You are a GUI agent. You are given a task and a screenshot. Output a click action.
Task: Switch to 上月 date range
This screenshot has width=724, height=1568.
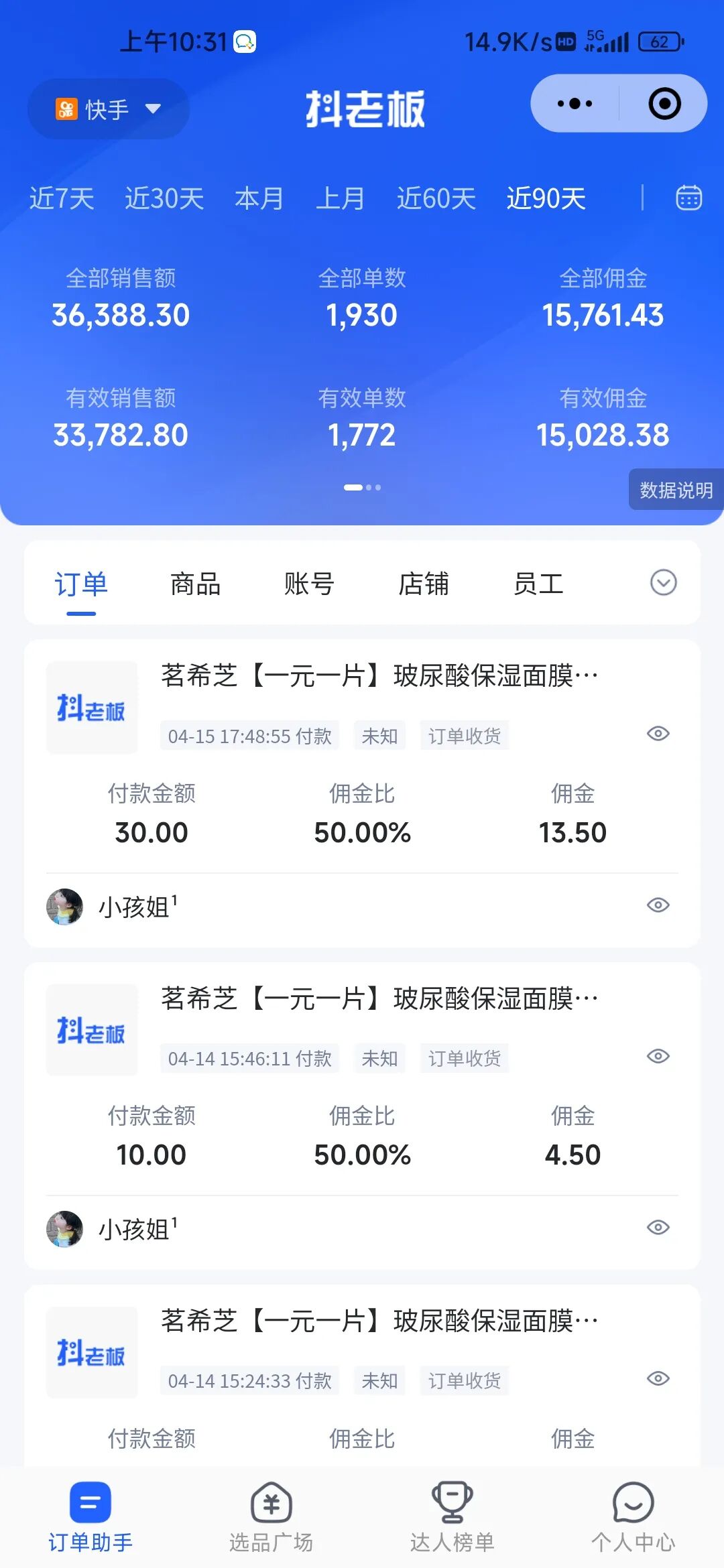coord(340,199)
